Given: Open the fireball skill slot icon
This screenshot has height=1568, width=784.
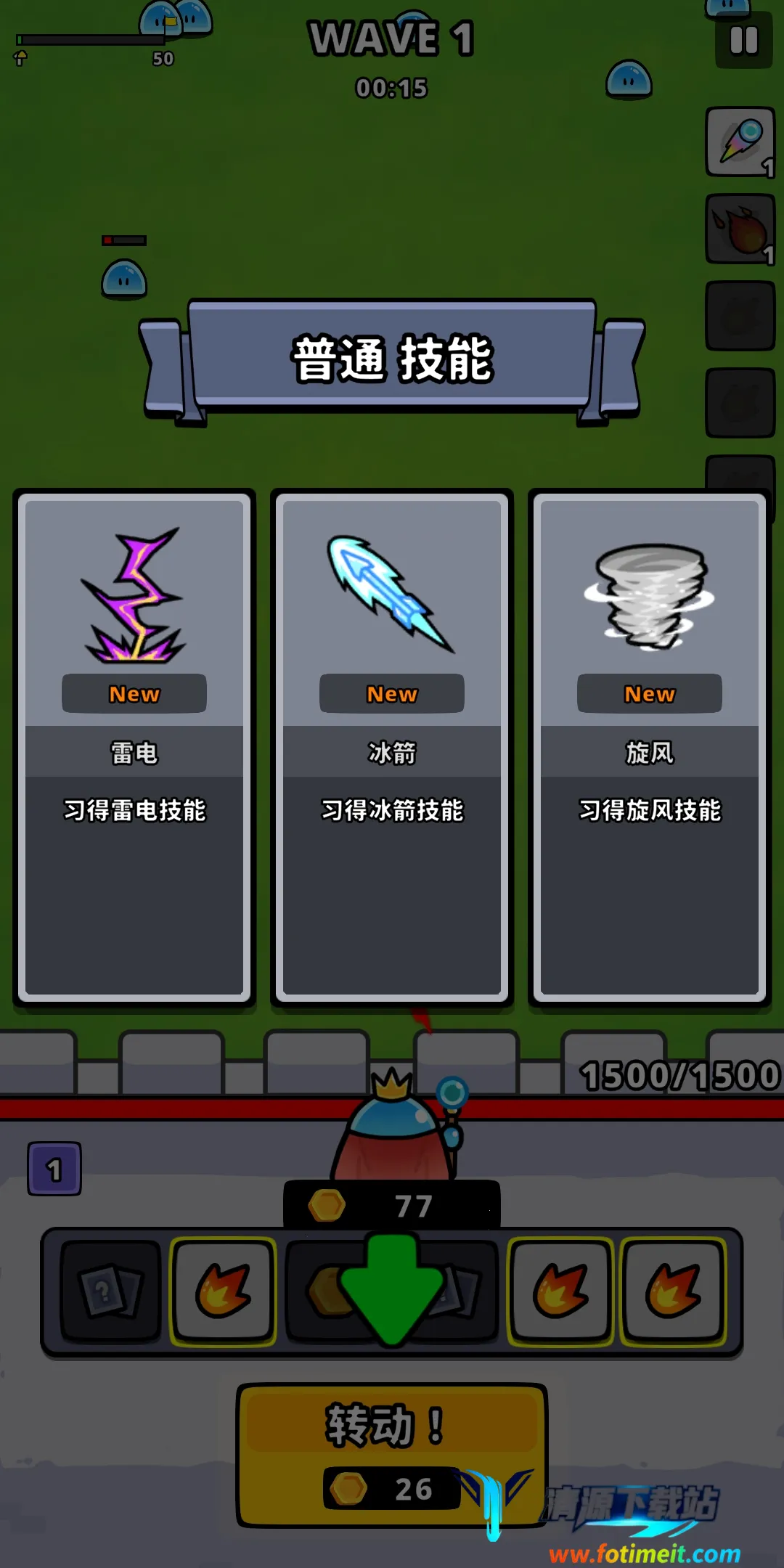Looking at the screenshot, I should coord(740,229).
